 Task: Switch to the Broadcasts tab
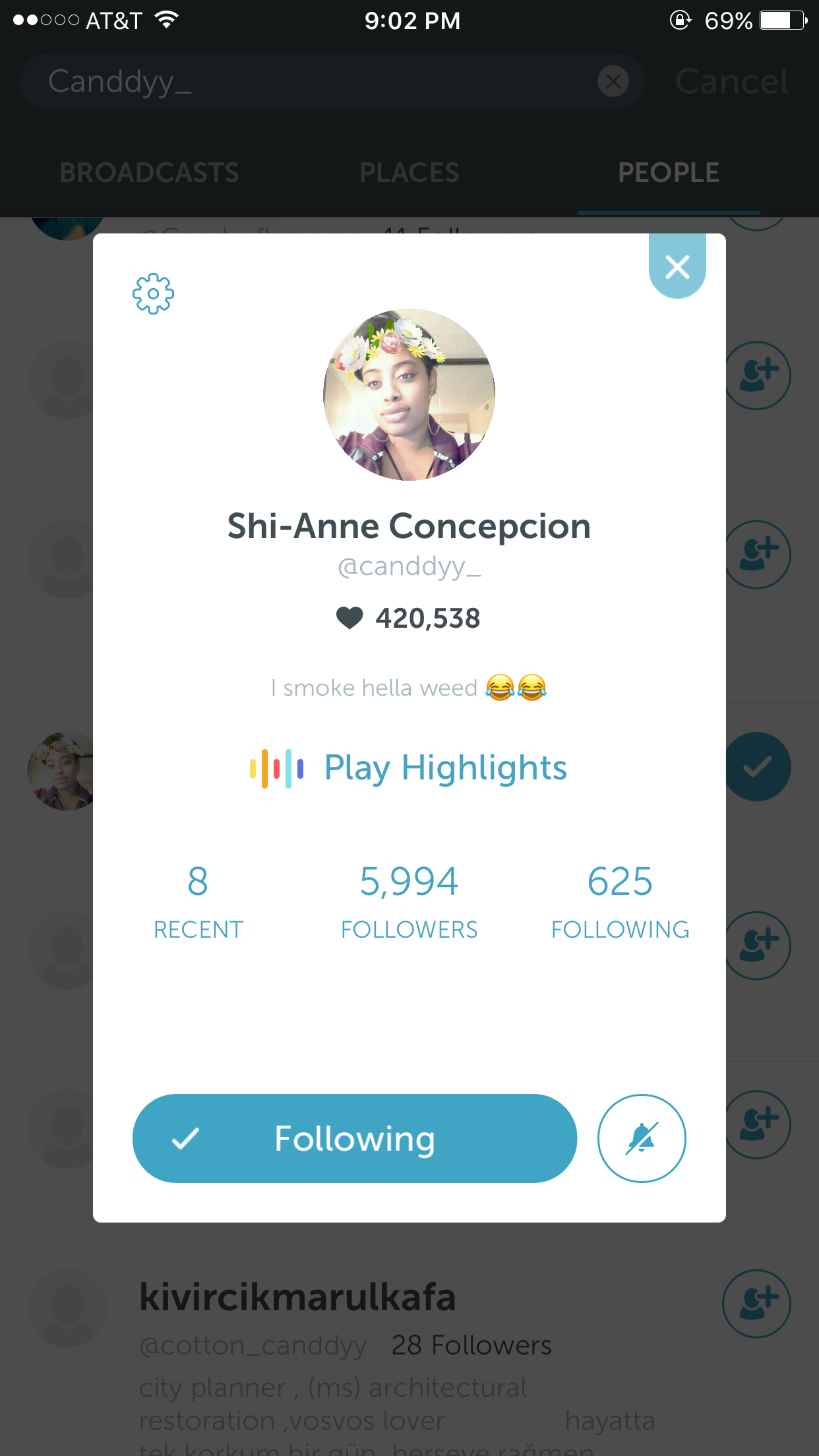149,173
